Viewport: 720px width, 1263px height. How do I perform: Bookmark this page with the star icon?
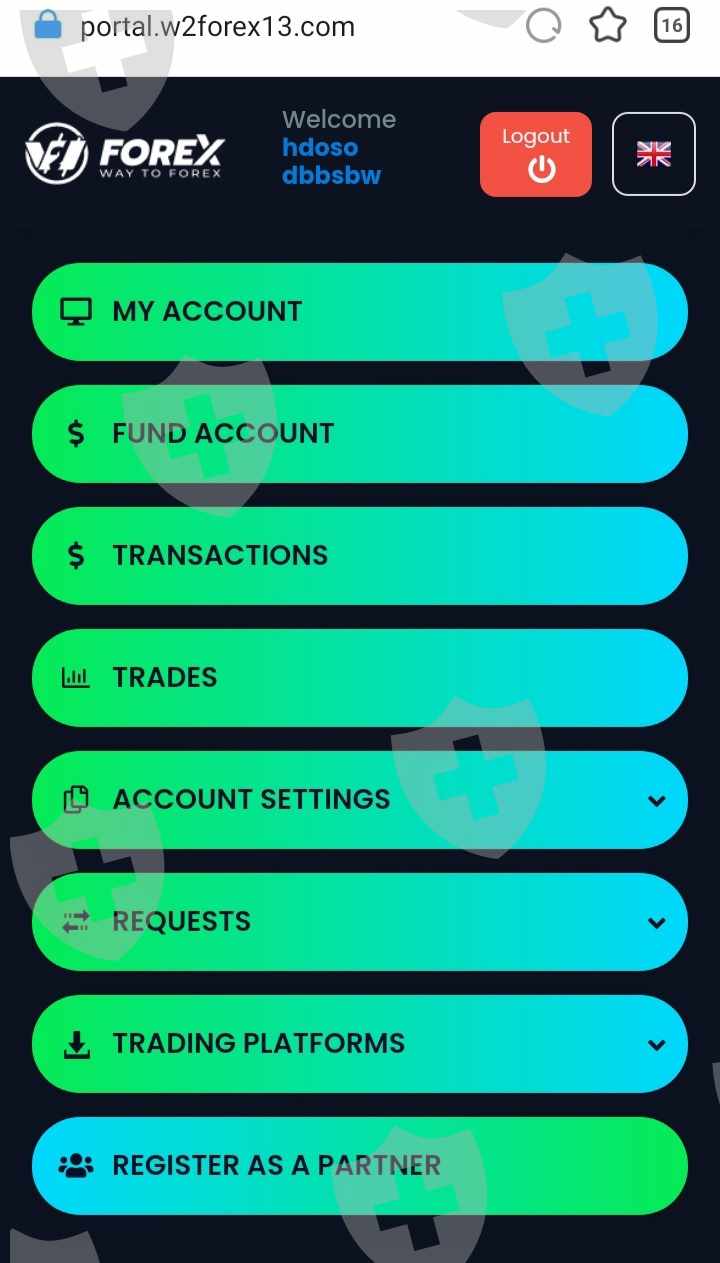click(607, 26)
